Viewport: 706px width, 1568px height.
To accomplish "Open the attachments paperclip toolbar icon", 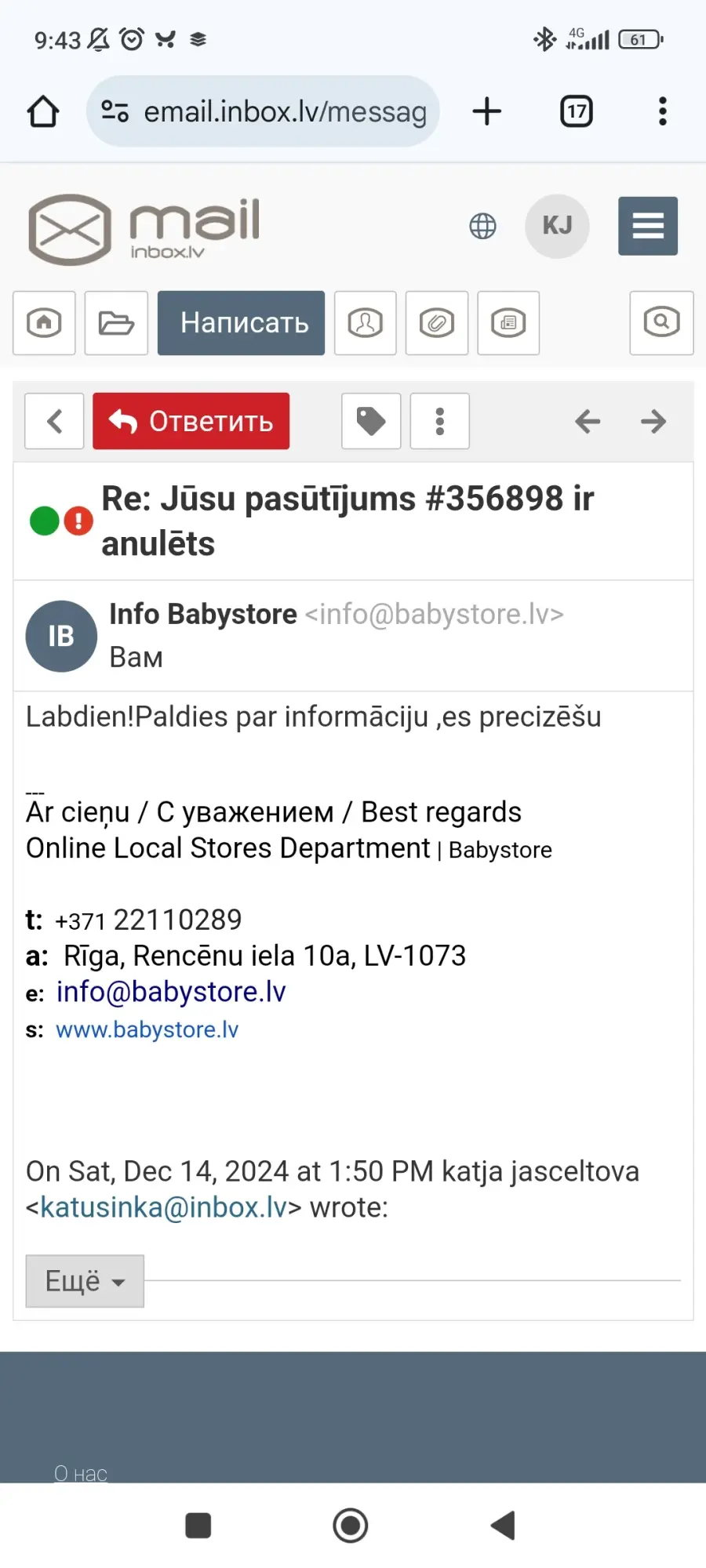I will 437,323.
